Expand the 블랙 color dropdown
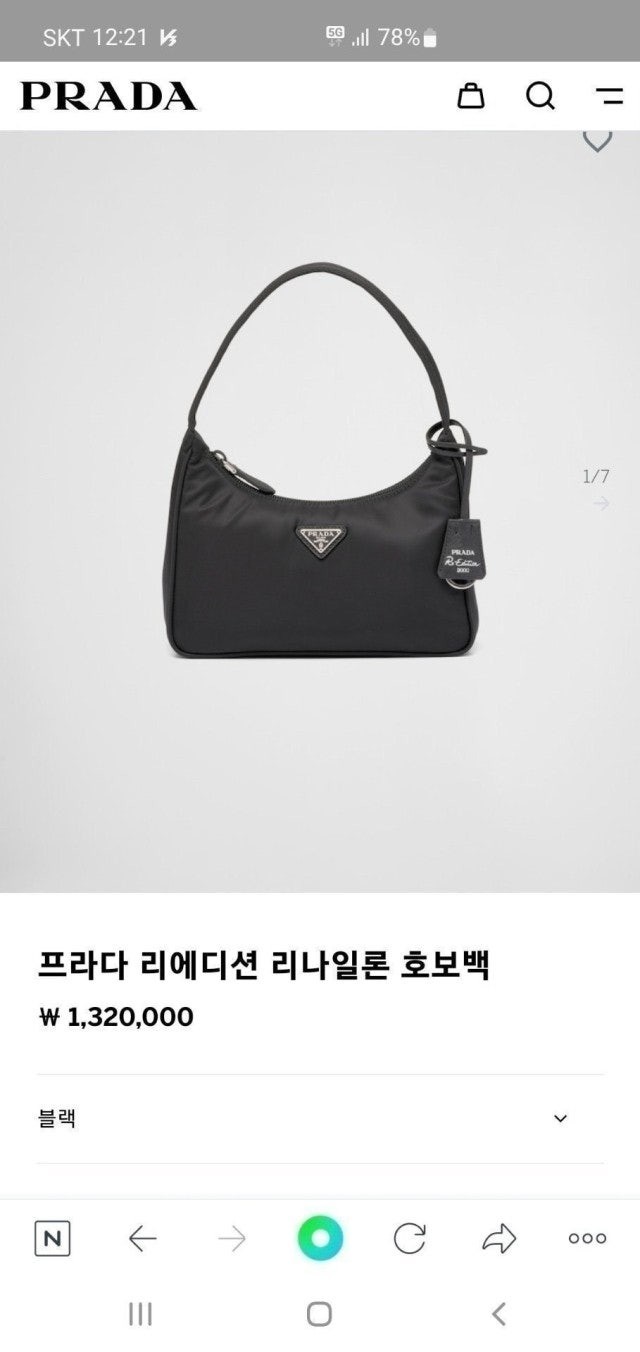Screen dimensions: 640x1352 coord(560,1118)
